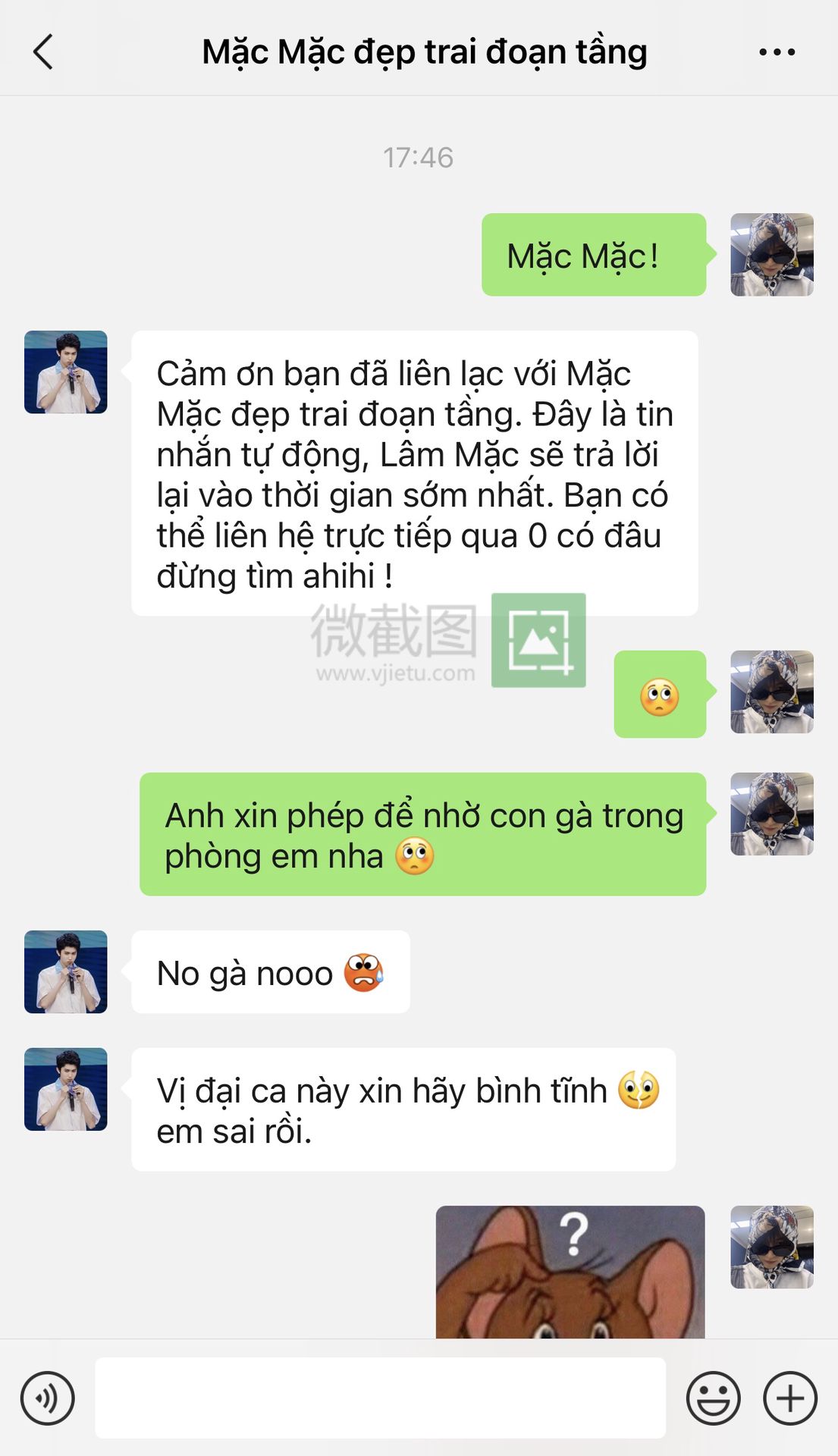This screenshot has height=1456, width=838.
Task: Open the Jerry mouse question-mark sticker
Action: click(x=570, y=1272)
